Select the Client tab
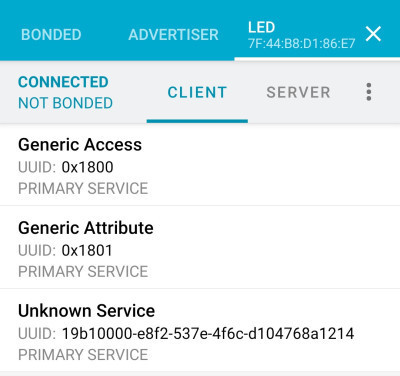This screenshot has height=376, width=400. [197, 92]
